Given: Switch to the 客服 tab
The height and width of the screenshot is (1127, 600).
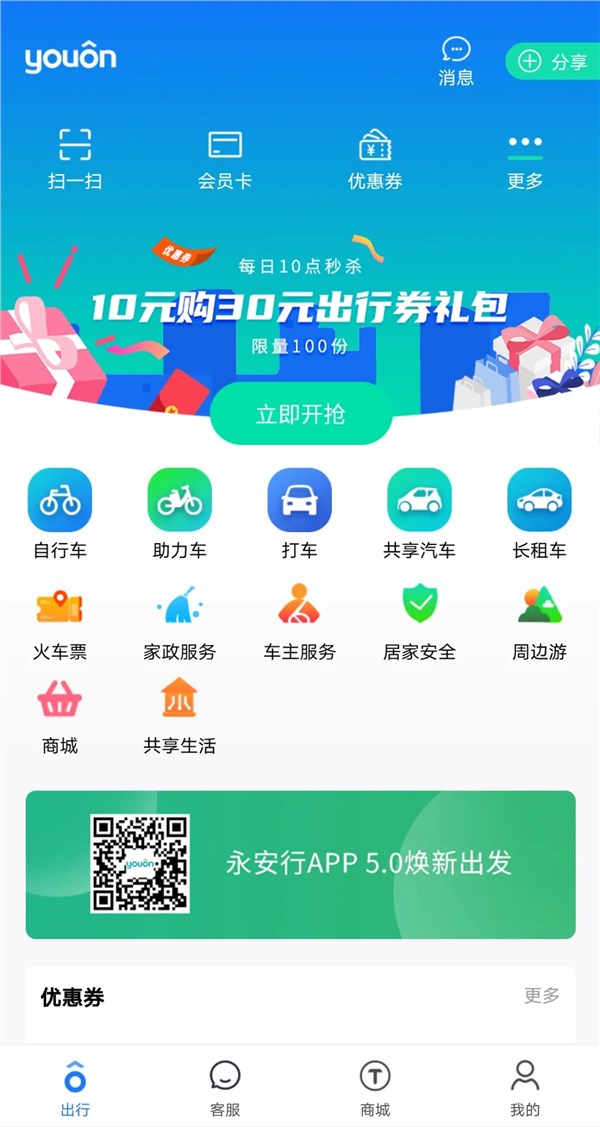Looking at the screenshot, I should point(225,1086).
